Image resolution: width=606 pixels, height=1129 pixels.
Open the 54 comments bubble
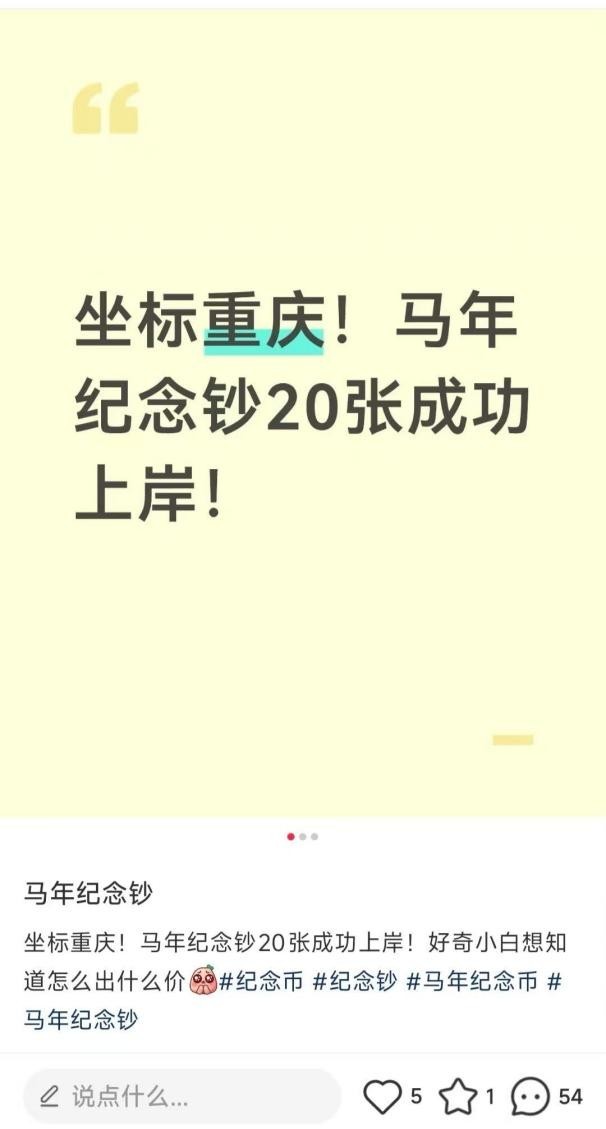pos(530,1097)
